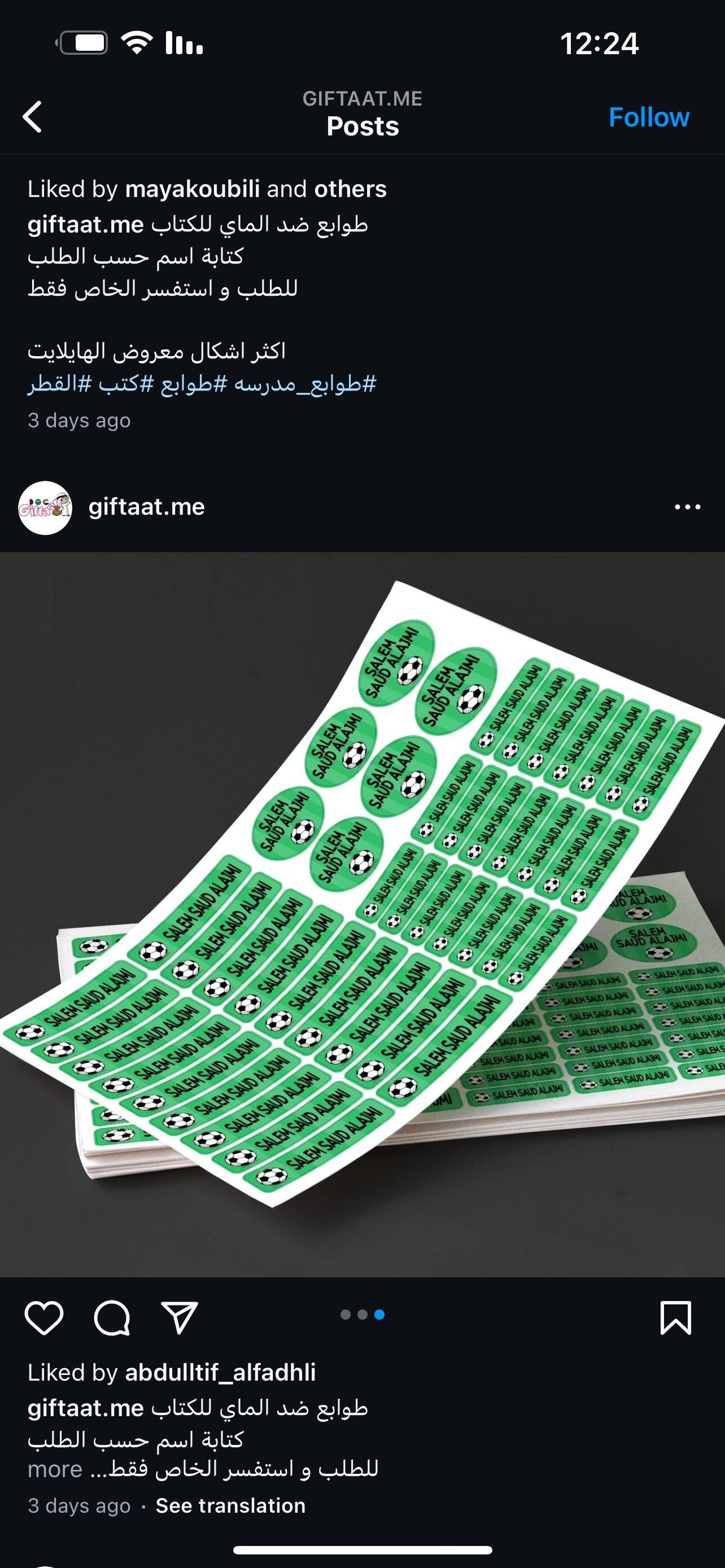
Task: Share the post via paper plane icon
Action: point(180,1318)
